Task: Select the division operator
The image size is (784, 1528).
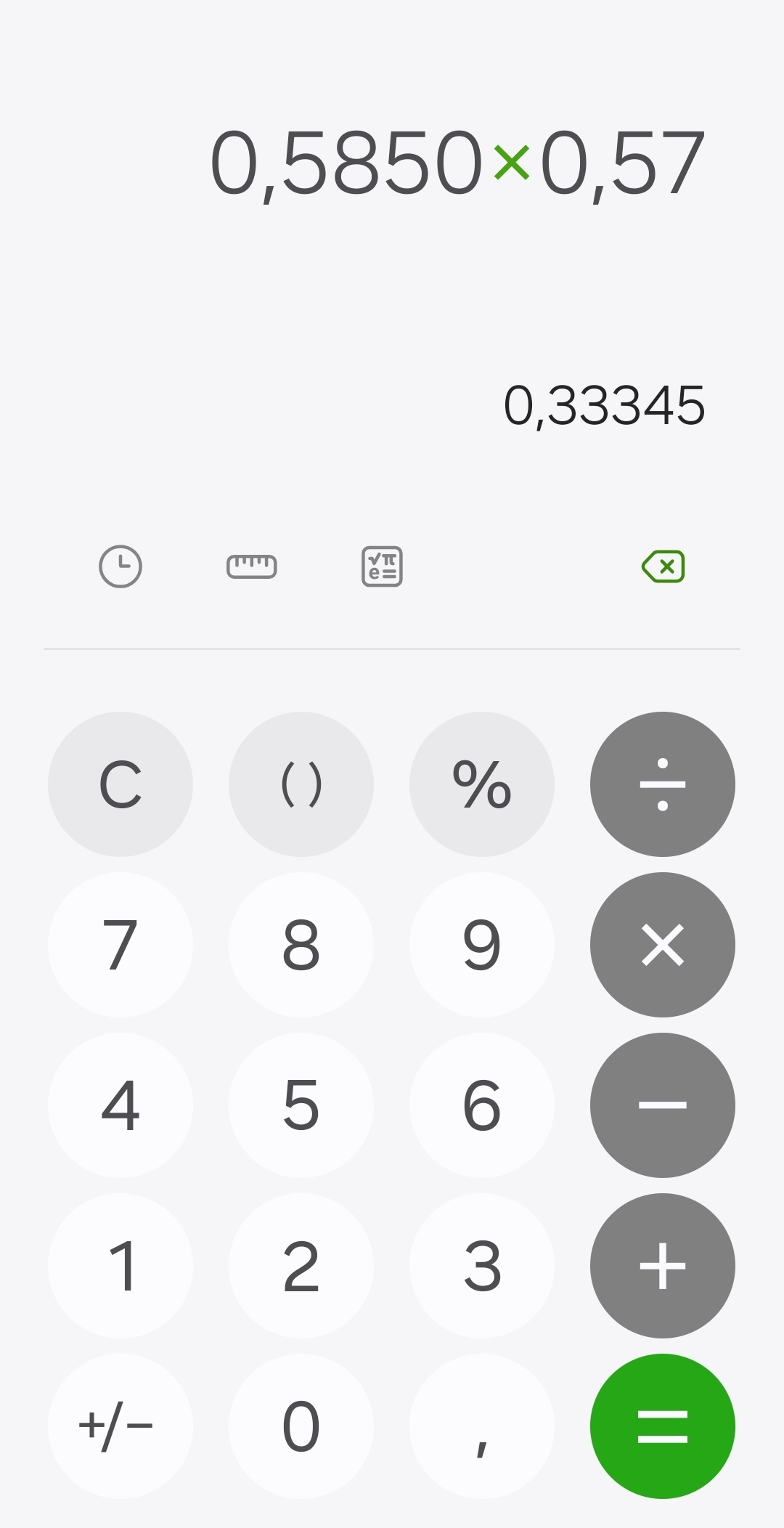Action: [x=663, y=784]
